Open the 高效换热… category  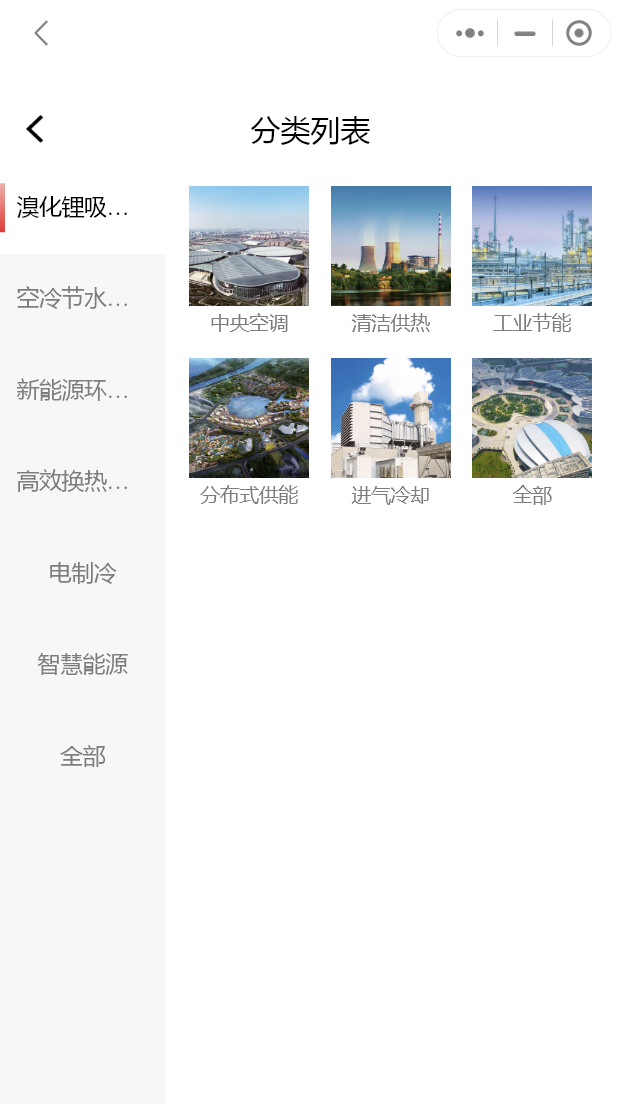pos(73,482)
